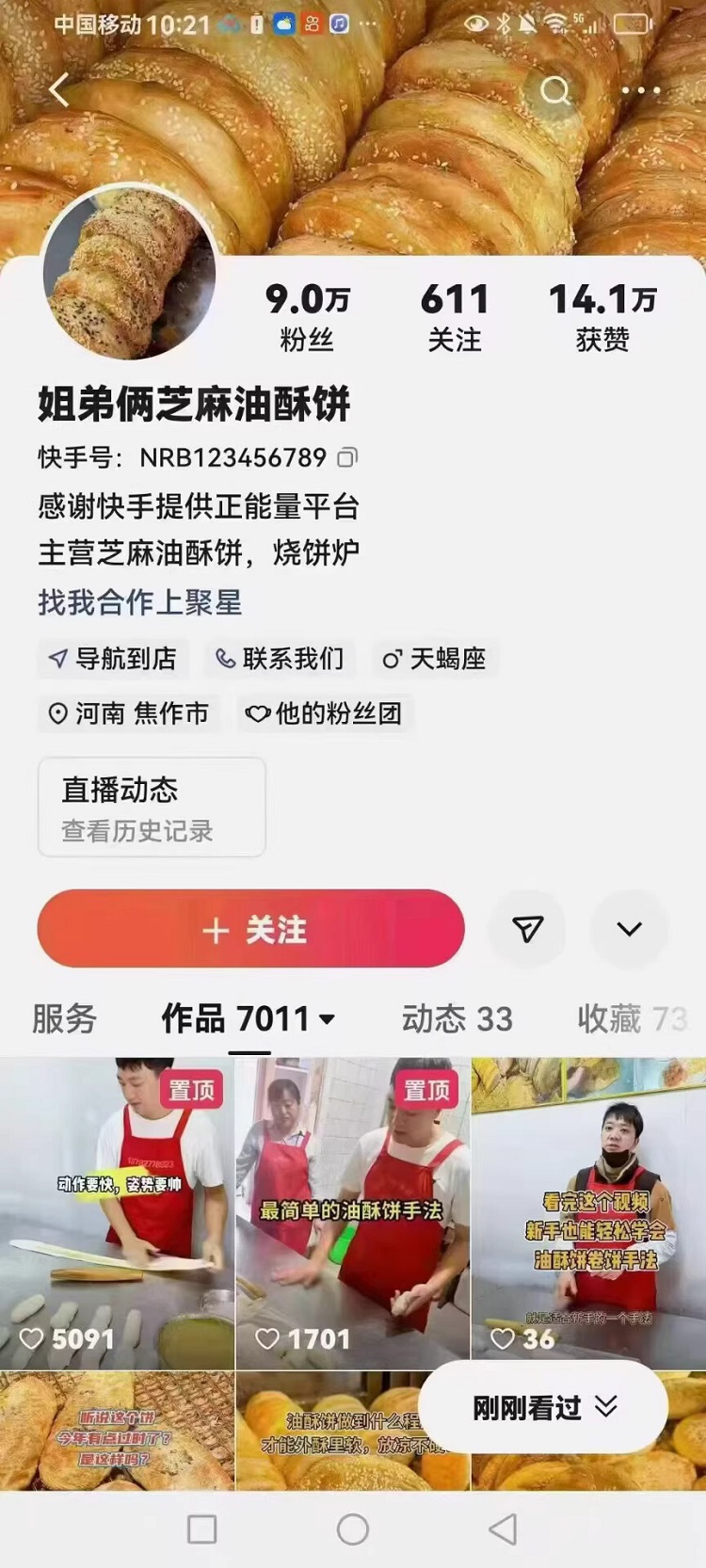Image resolution: width=706 pixels, height=1568 pixels.
Task: Play the video with 5091 likes
Action: point(117,1214)
